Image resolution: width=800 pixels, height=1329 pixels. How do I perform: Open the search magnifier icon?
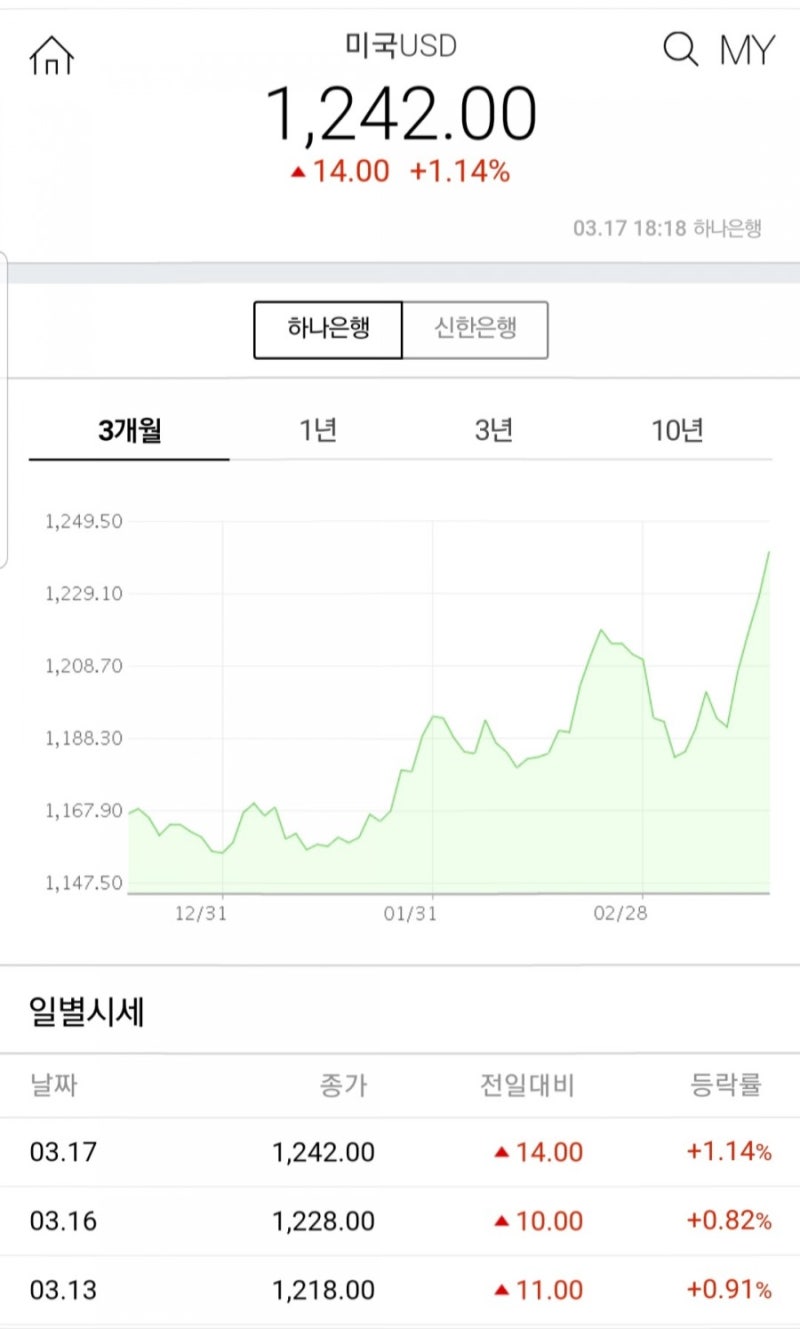(x=679, y=48)
